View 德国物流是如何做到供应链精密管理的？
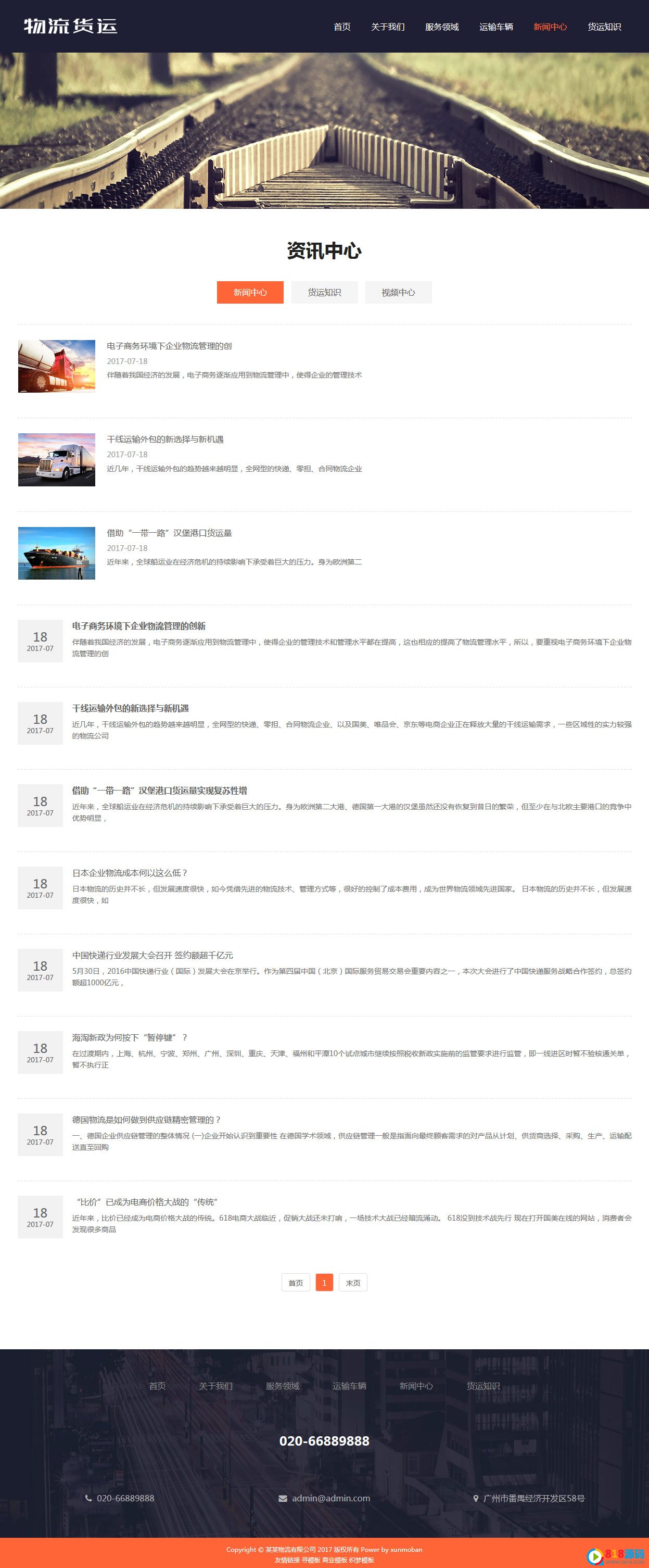649x1568 pixels. (x=147, y=1120)
